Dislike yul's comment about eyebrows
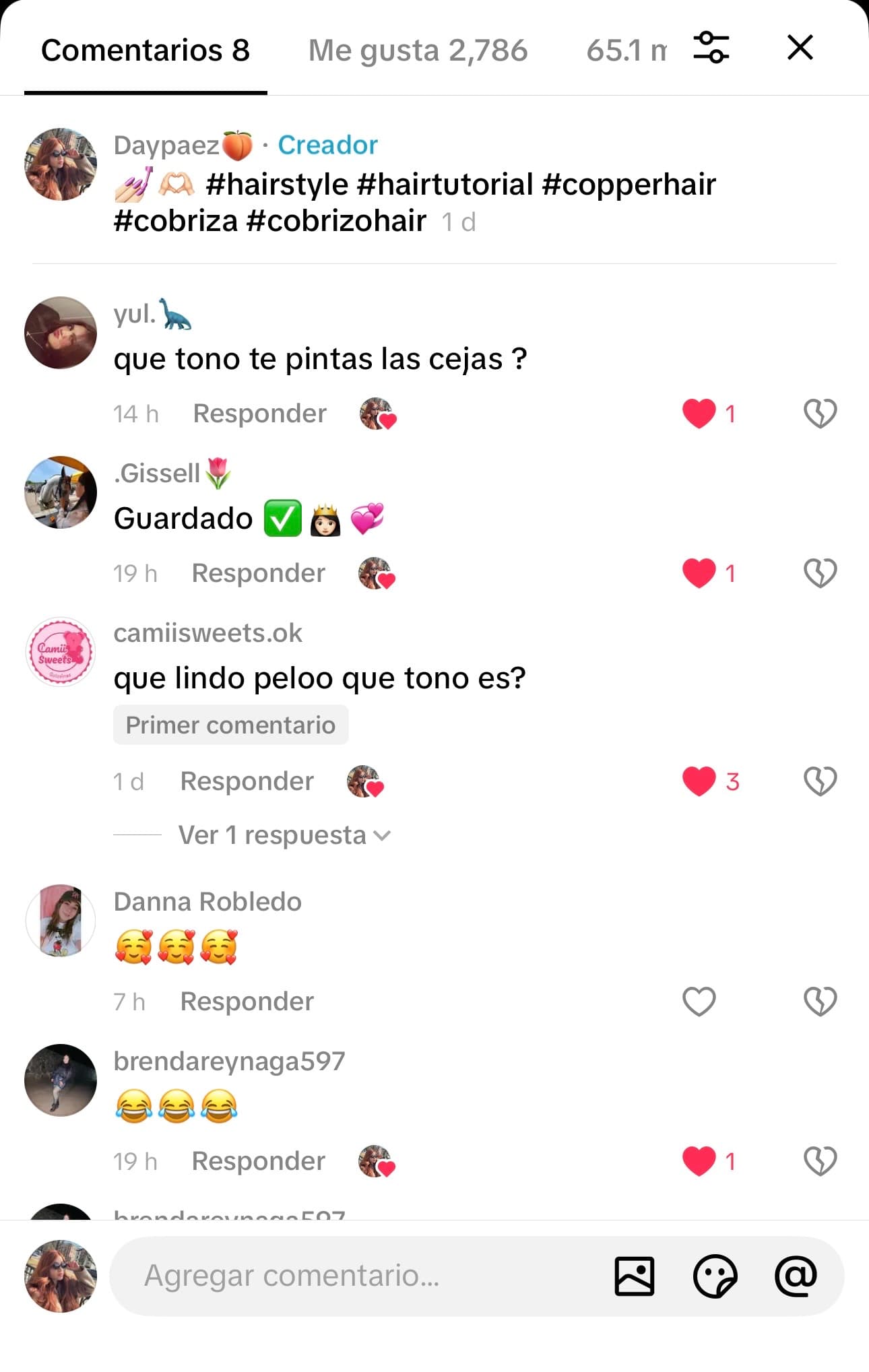This screenshot has width=869, height=1372. pyautogui.click(x=819, y=413)
